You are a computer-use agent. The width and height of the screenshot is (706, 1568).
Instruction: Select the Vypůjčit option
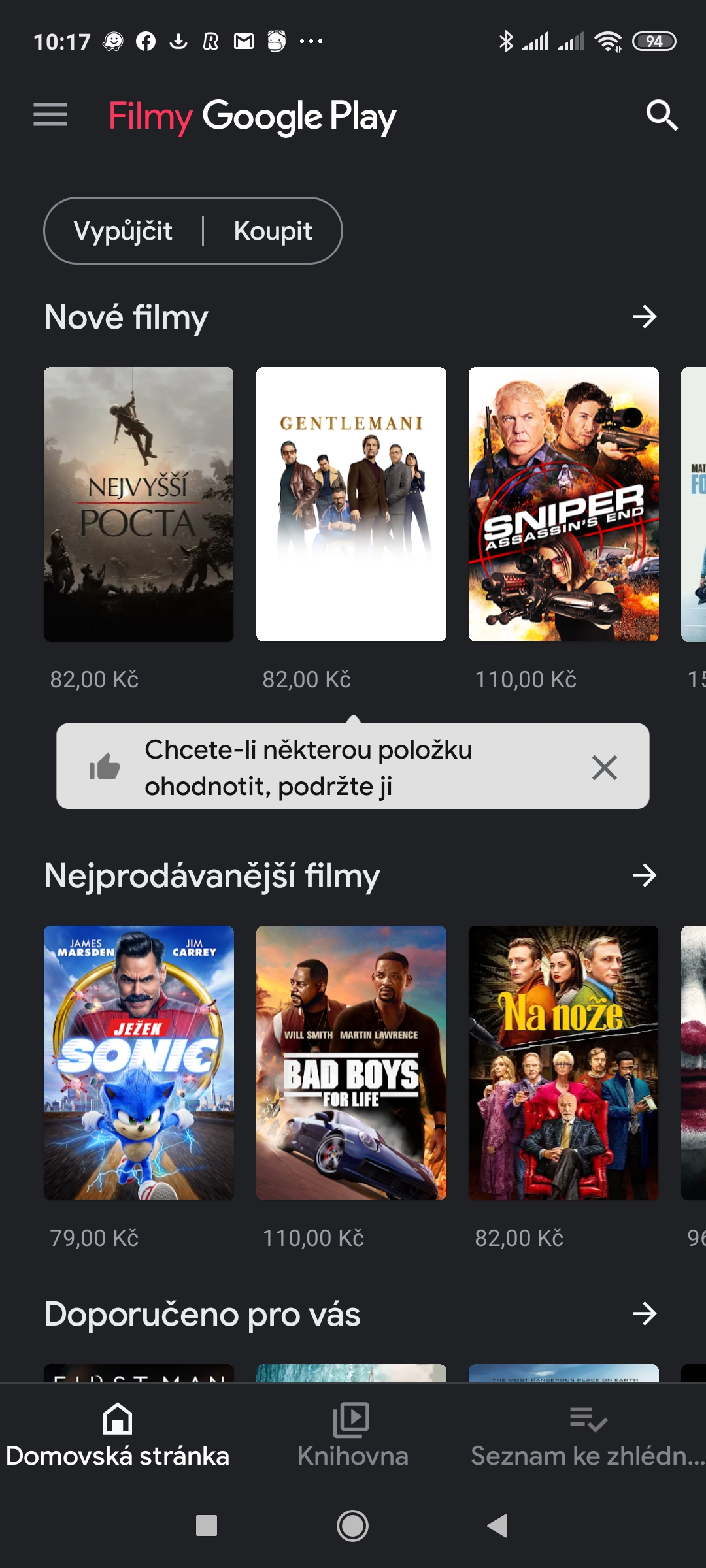(x=124, y=231)
